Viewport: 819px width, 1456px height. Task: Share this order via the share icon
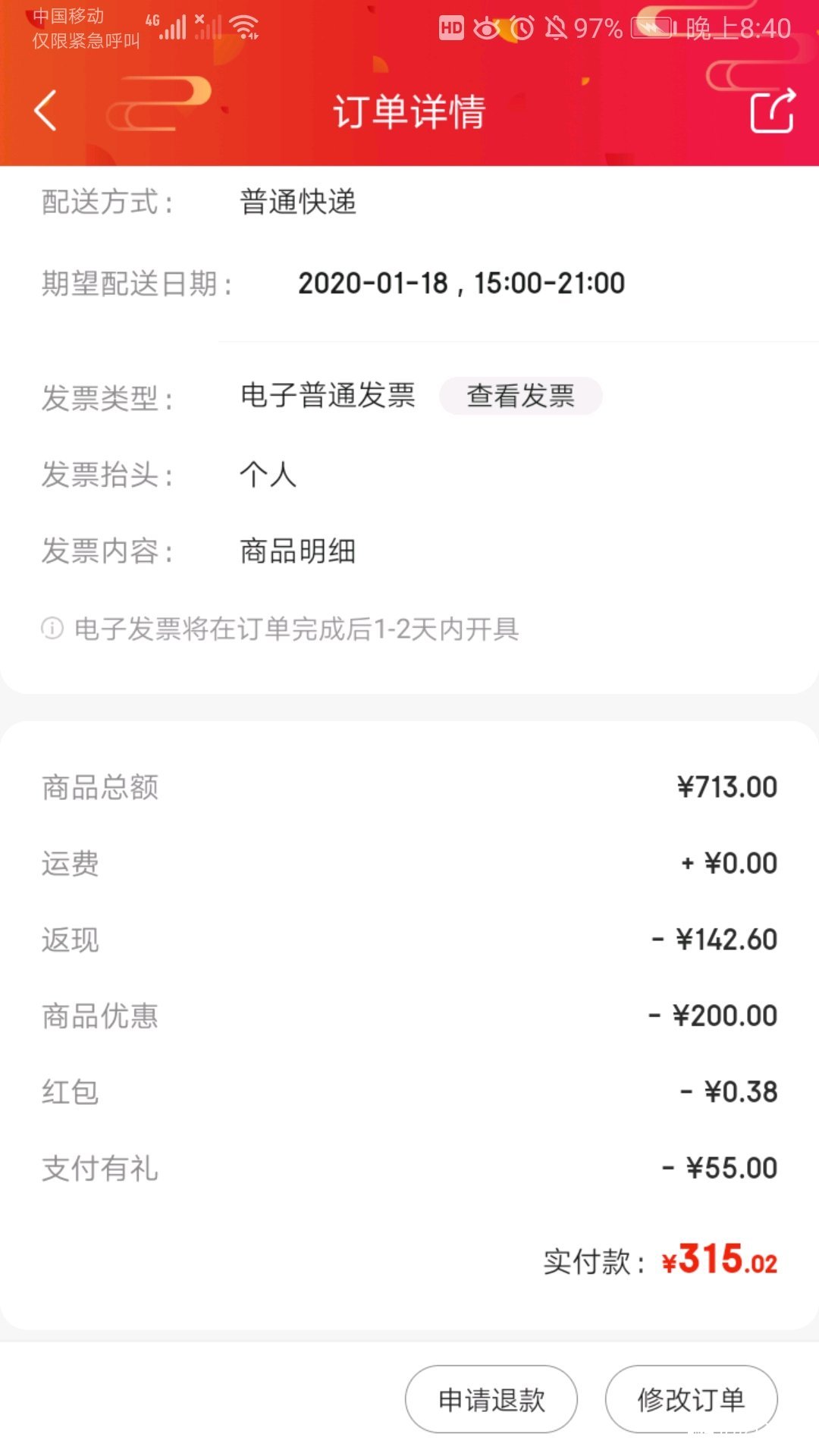[x=773, y=111]
